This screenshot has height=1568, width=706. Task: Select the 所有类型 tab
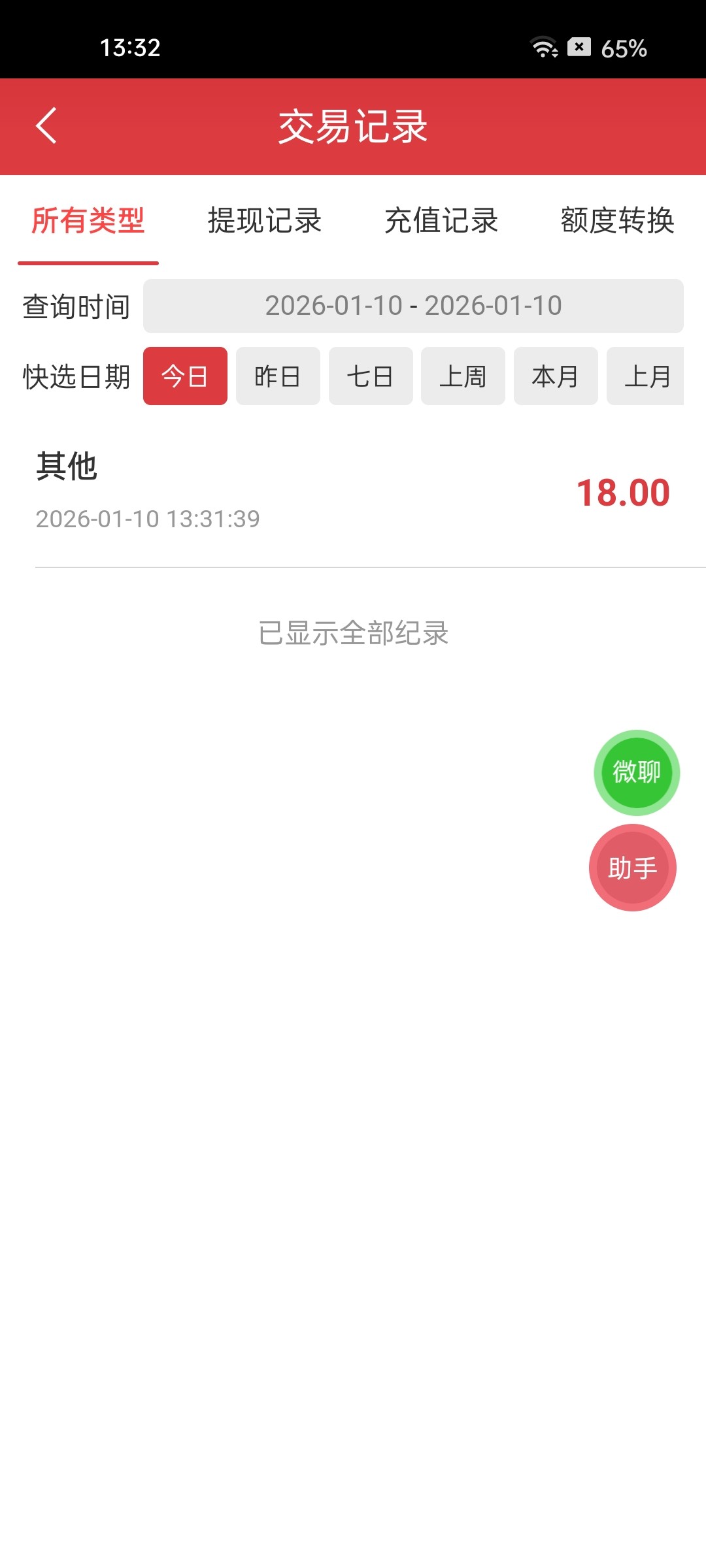pyautogui.click(x=88, y=221)
